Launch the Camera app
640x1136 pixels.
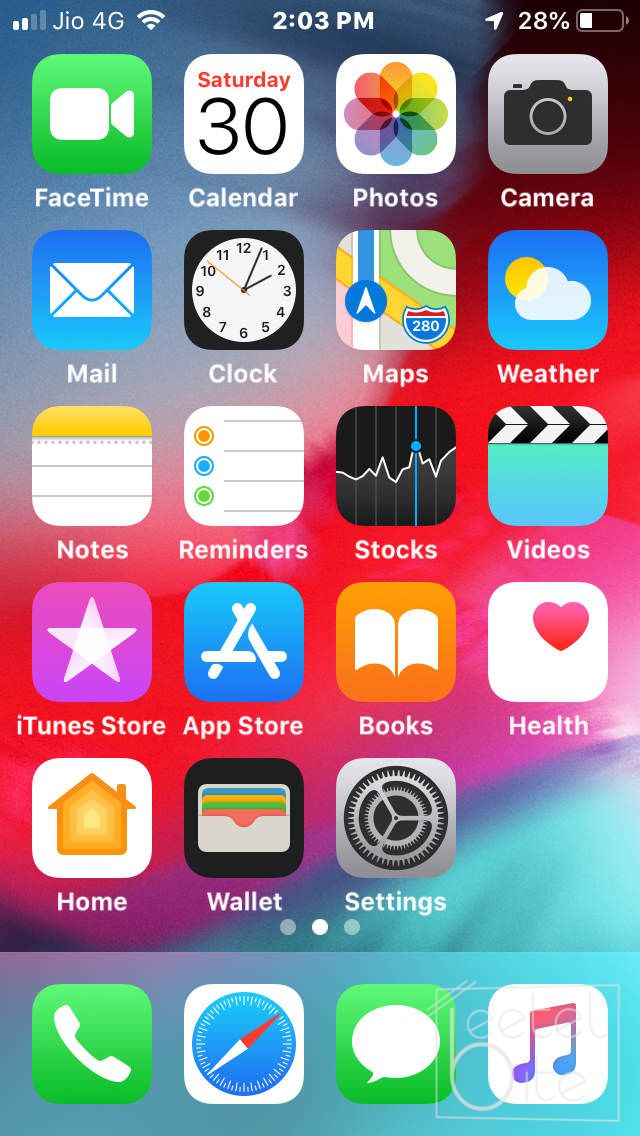[x=548, y=114]
